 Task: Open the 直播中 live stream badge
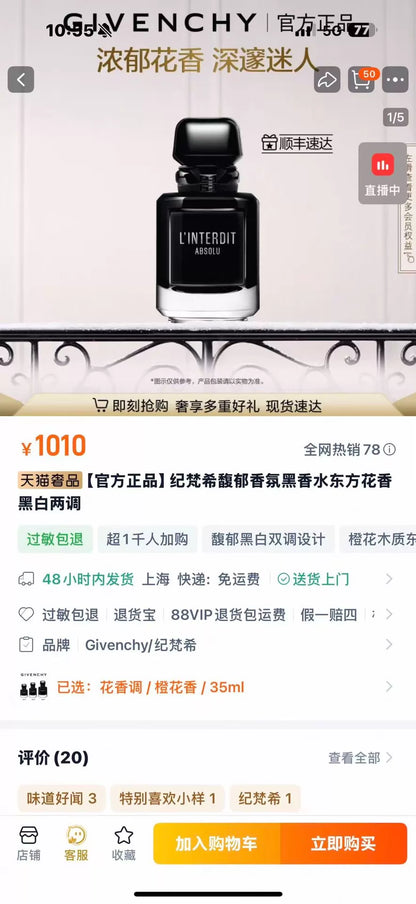pos(382,173)
